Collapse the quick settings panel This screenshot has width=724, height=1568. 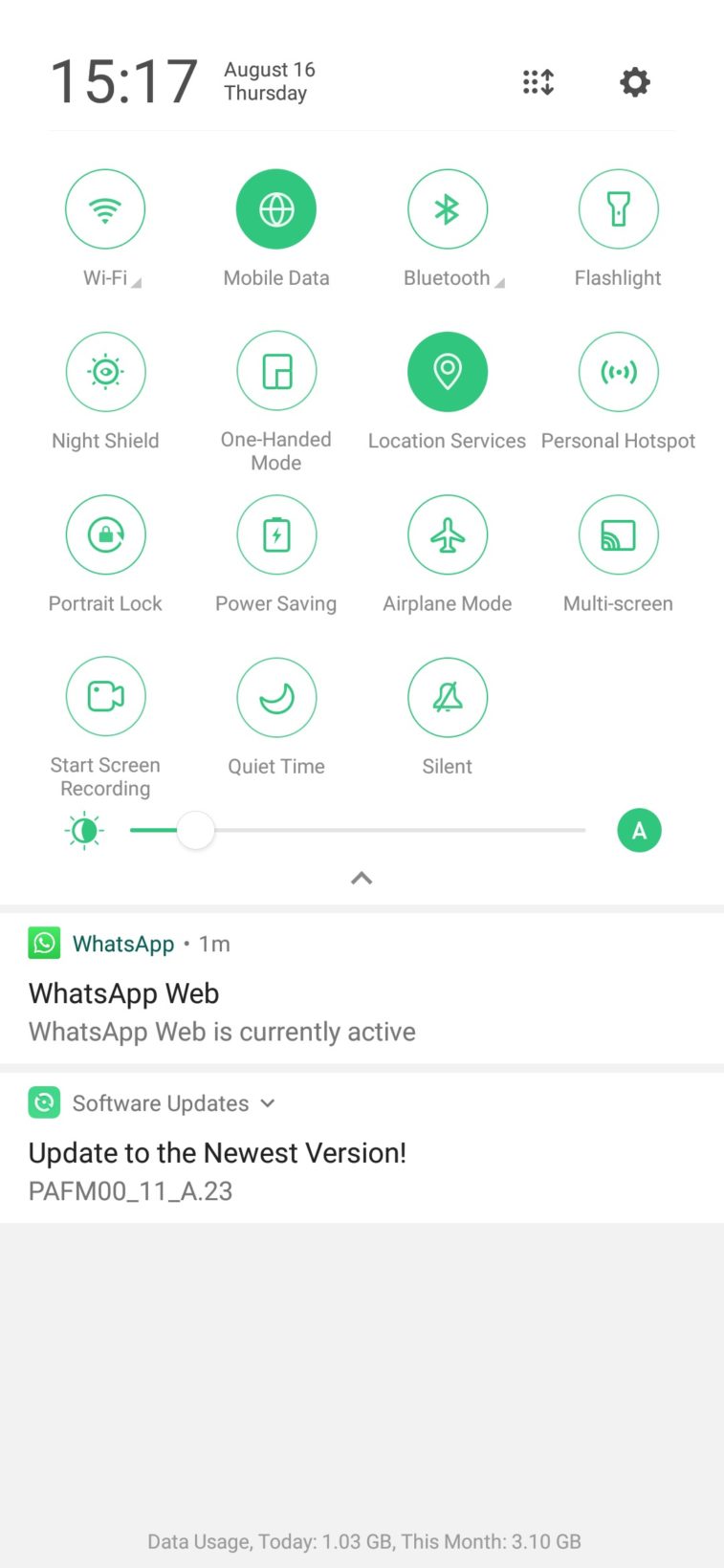click(x=362, y=878)
